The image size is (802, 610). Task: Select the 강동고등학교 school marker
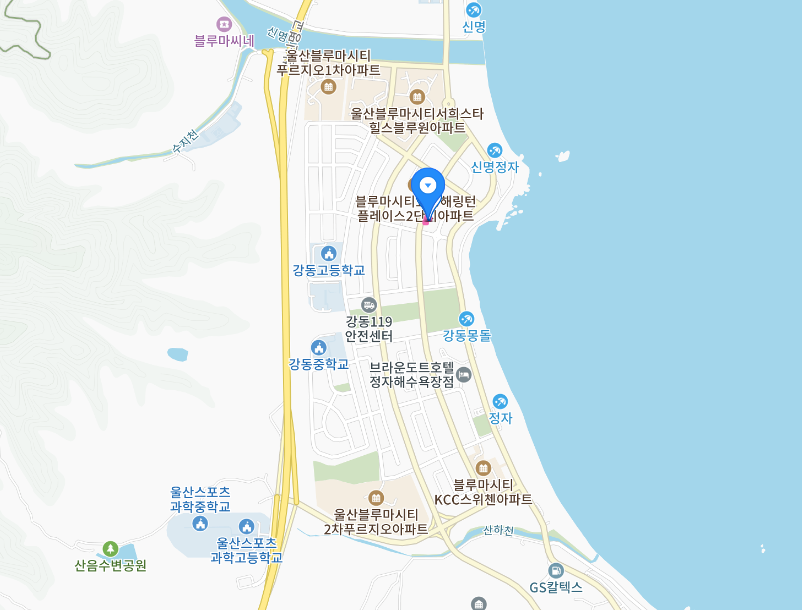click(x=328, y=252)
